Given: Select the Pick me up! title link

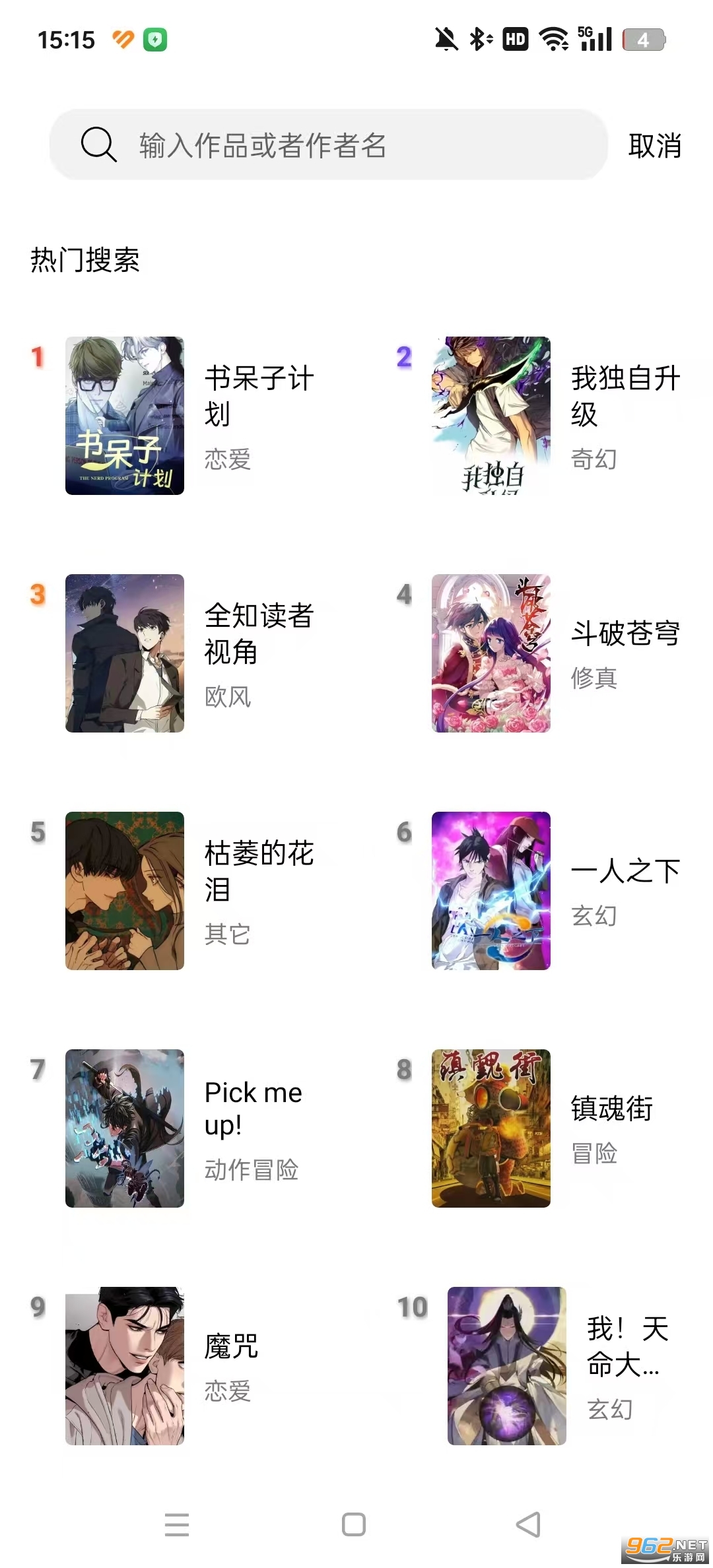Looking at the screenshot, I should click(x=255, y=1109).
